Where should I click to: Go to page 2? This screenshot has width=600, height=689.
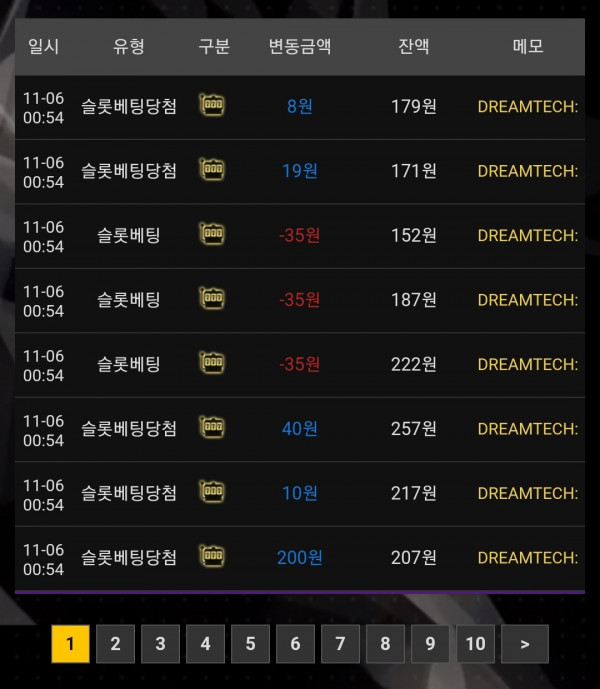pos(115,644)
